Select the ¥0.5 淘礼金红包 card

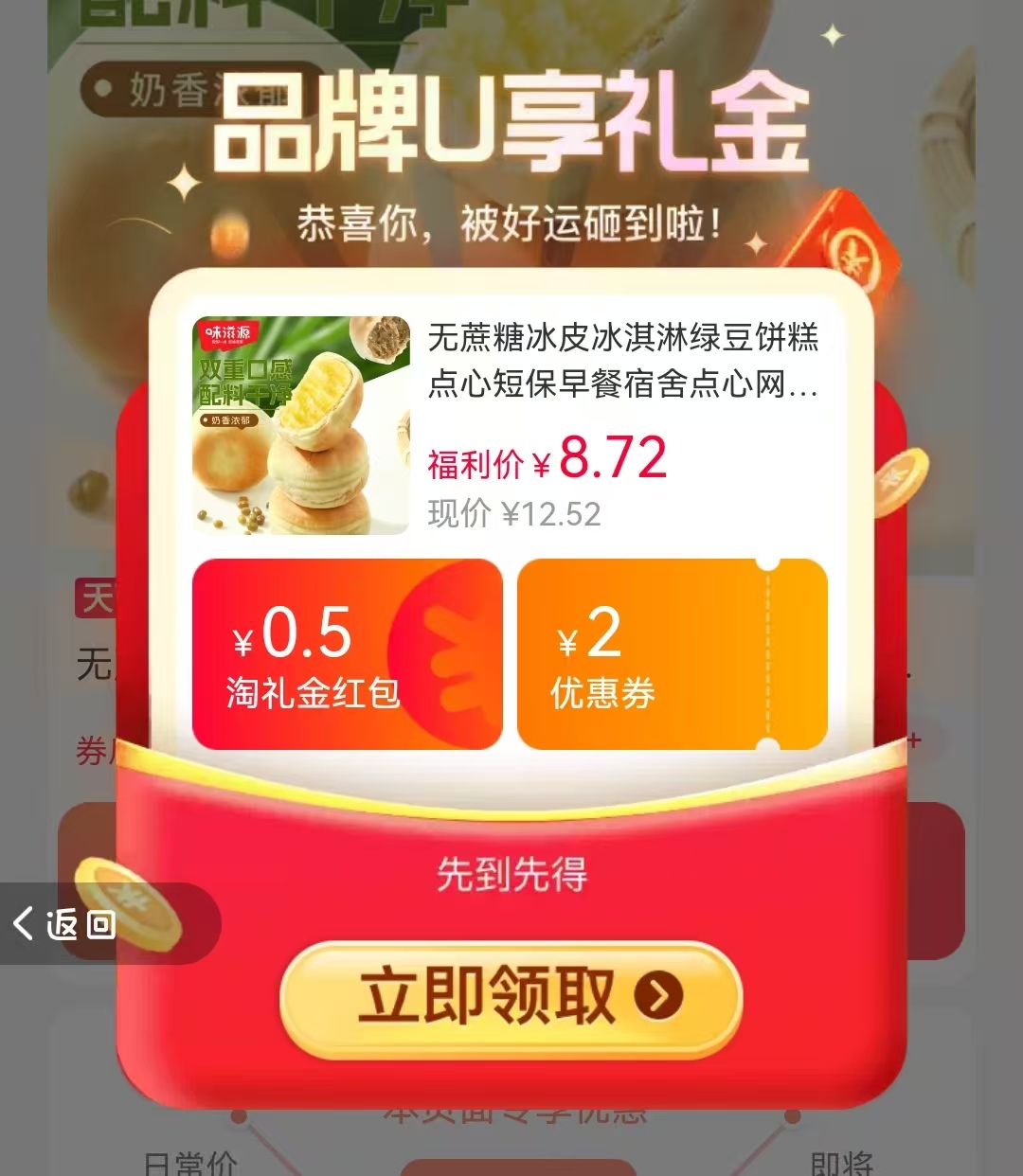(347, 654)
